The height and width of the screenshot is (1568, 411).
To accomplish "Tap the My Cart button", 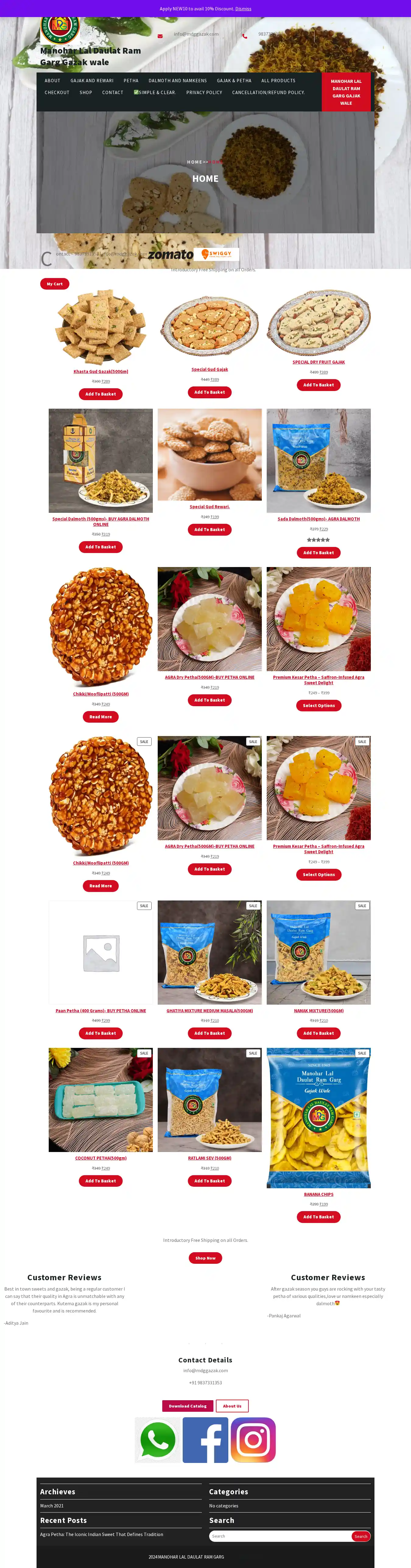I will [55, 284].
